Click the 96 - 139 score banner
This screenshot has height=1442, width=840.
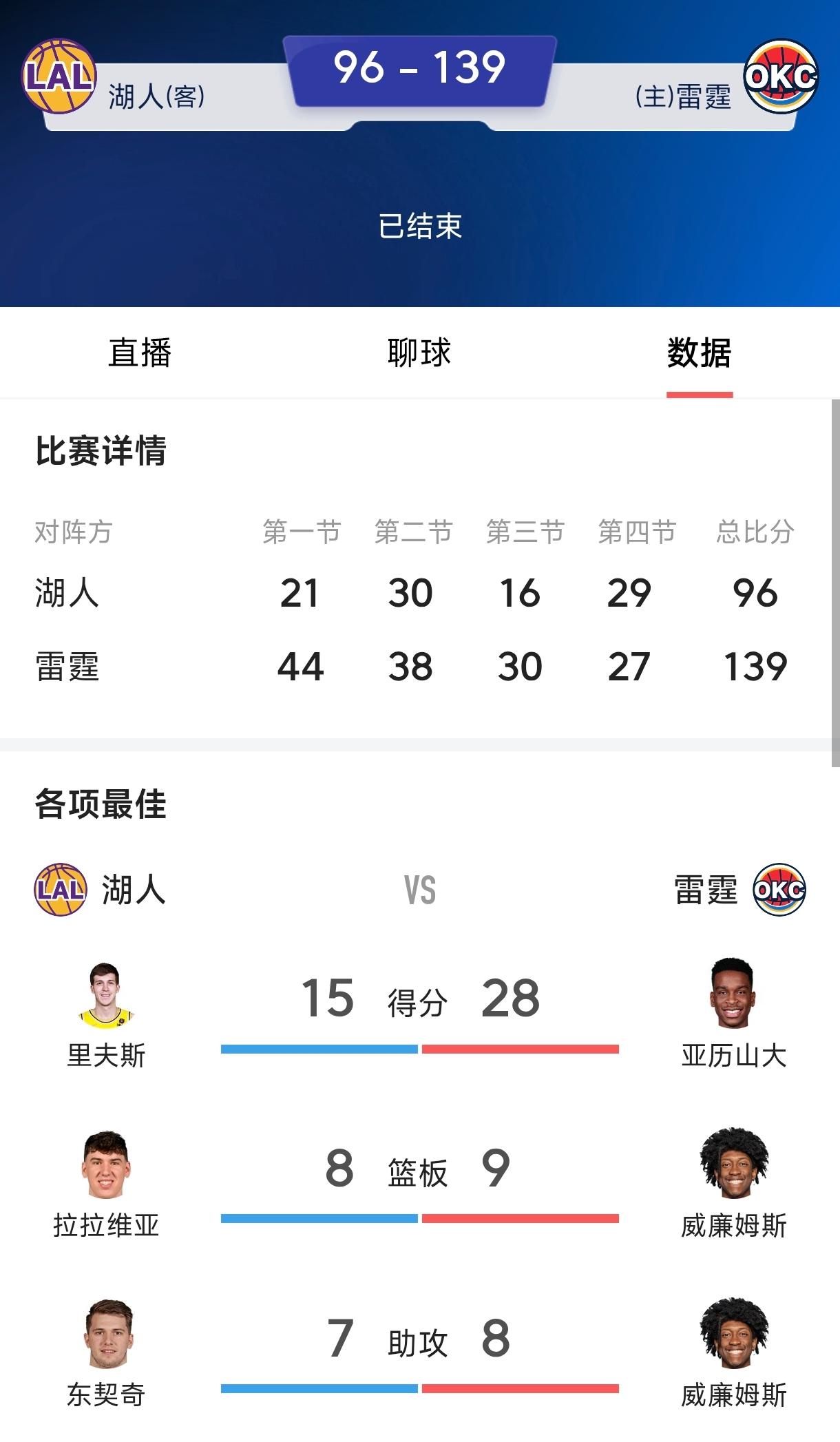(x=420, y=69)
